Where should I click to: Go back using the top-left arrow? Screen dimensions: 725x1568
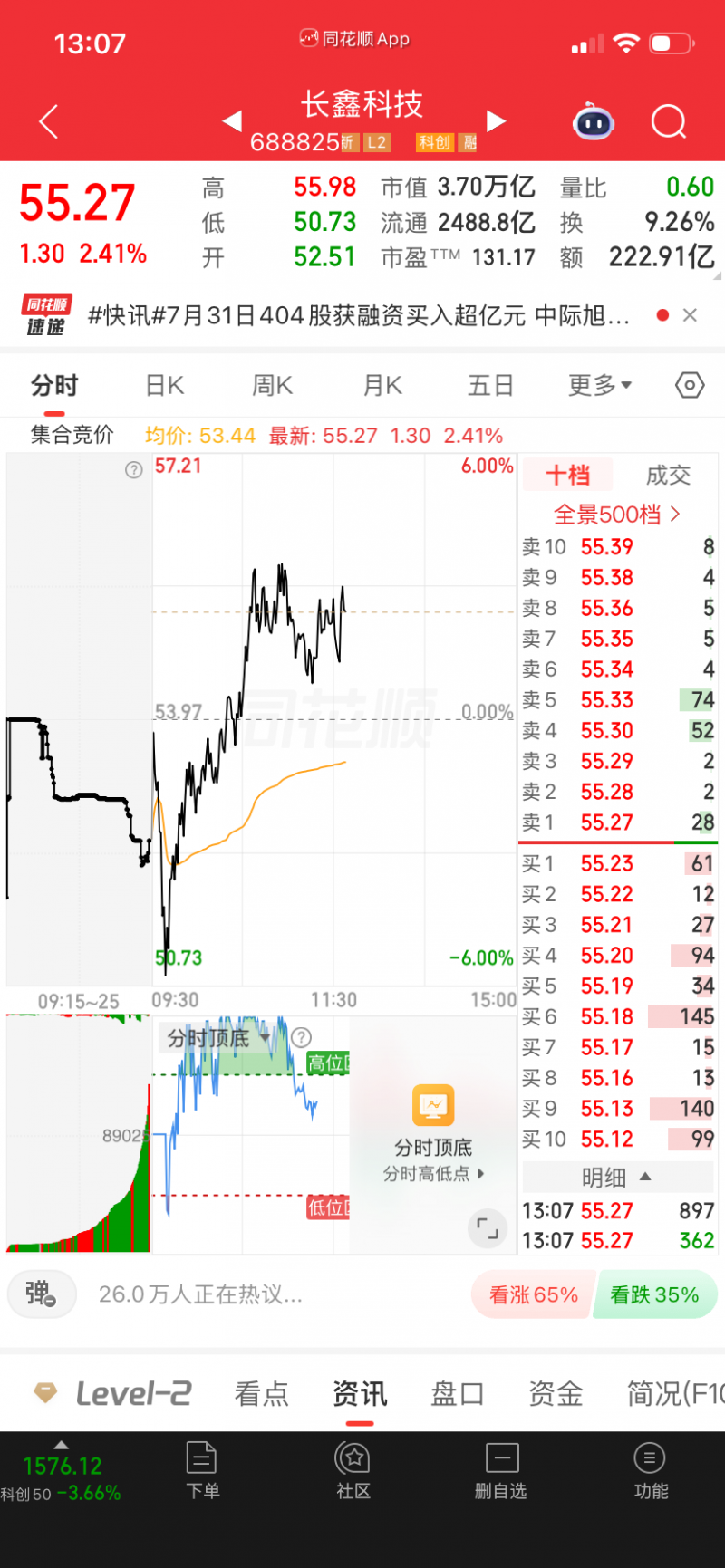49,121
